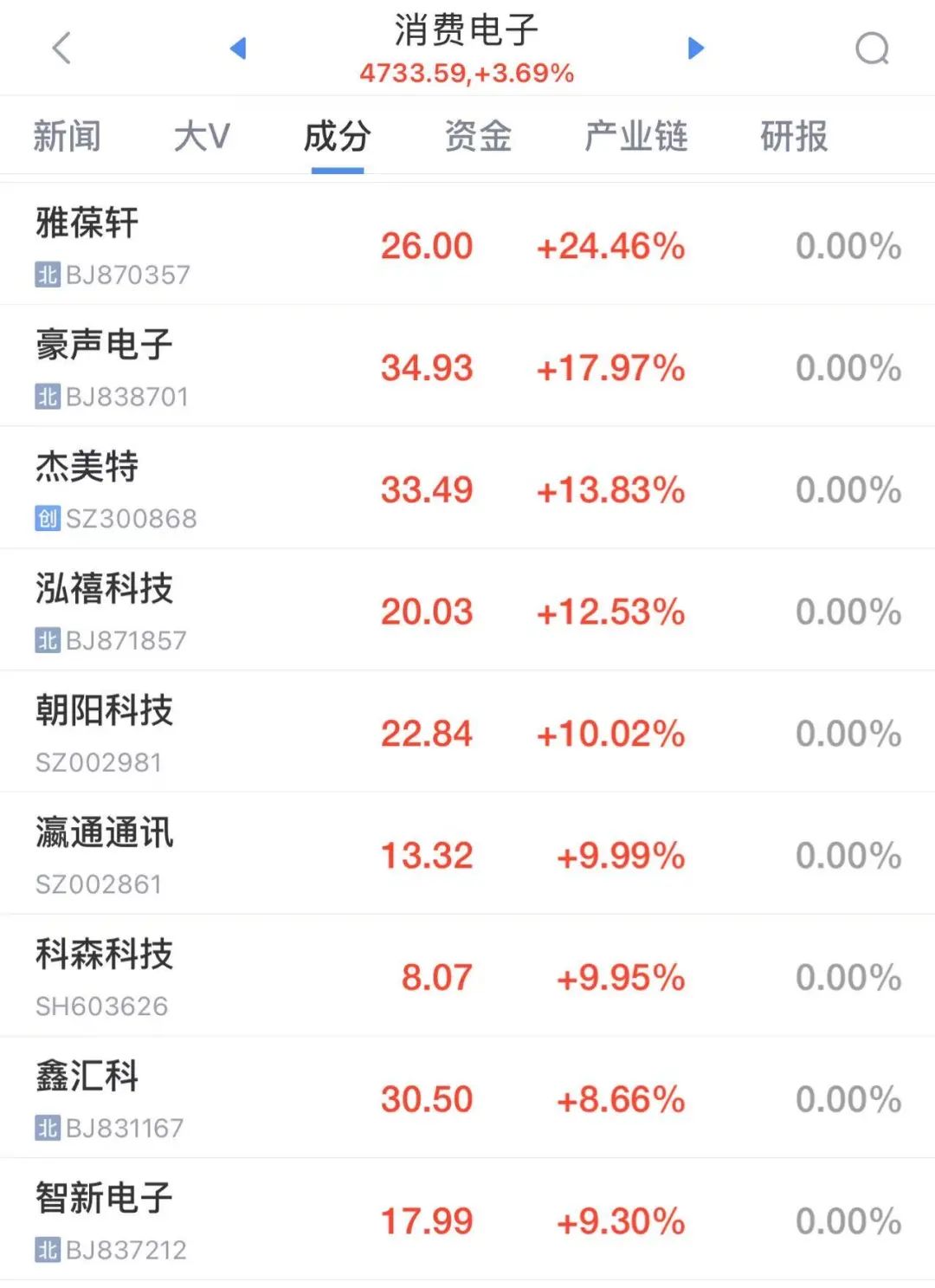This screenshot has width=935, height=1288.
Task: Open the 产业链 tab
Action: tap(636, 137)
